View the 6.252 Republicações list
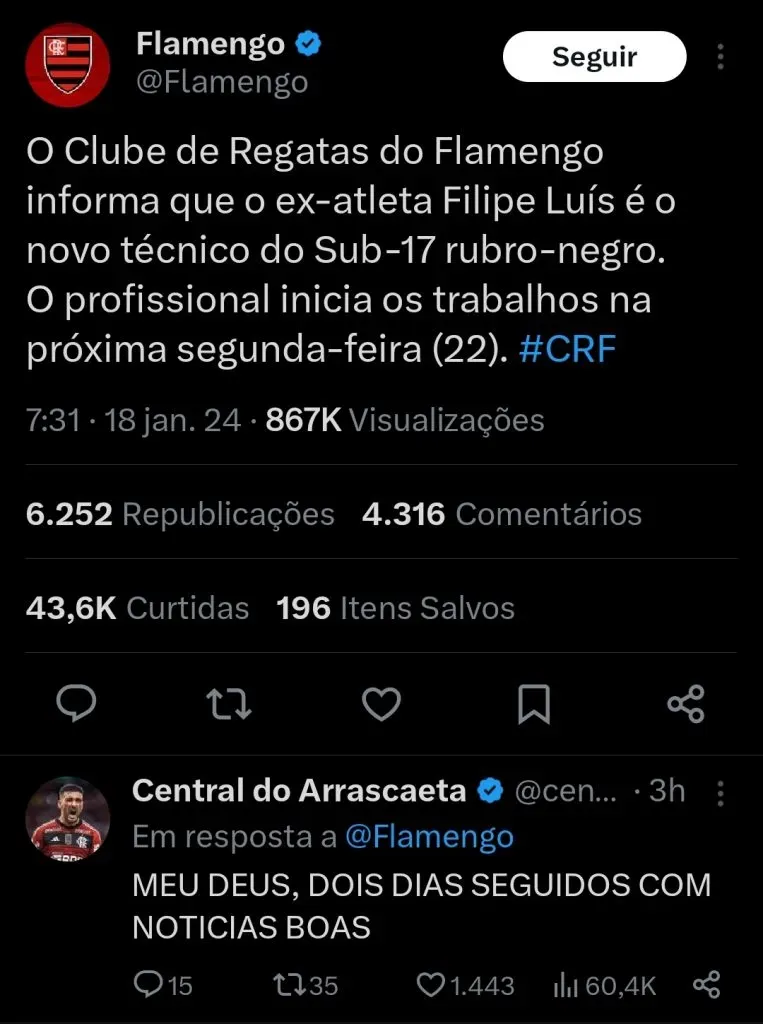This screenshot has width=763, height=1024. (180, 514)
